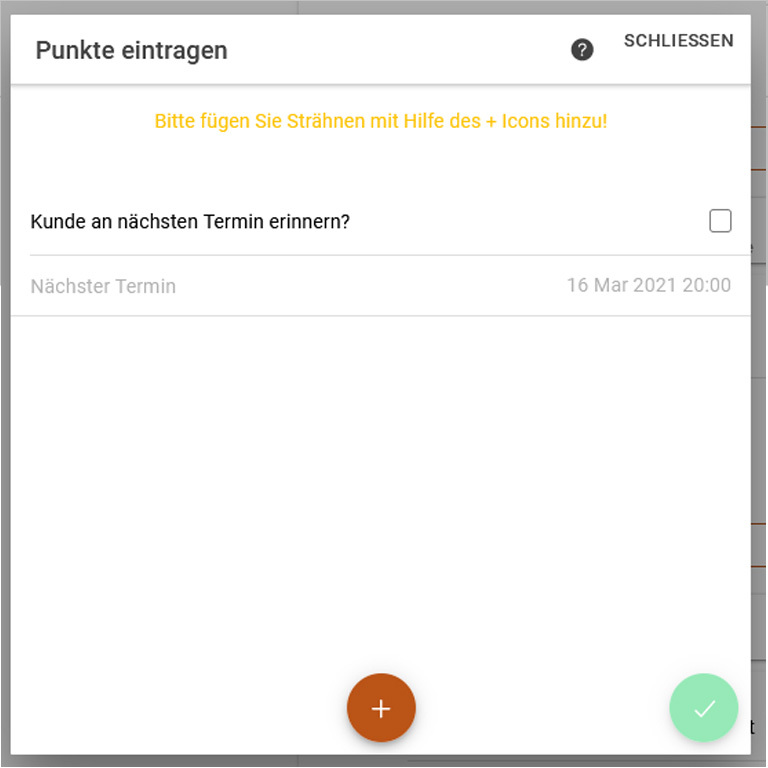Open the Nächster Termin date field
This screenshot has width=768, height=768.
click(380, 286)
